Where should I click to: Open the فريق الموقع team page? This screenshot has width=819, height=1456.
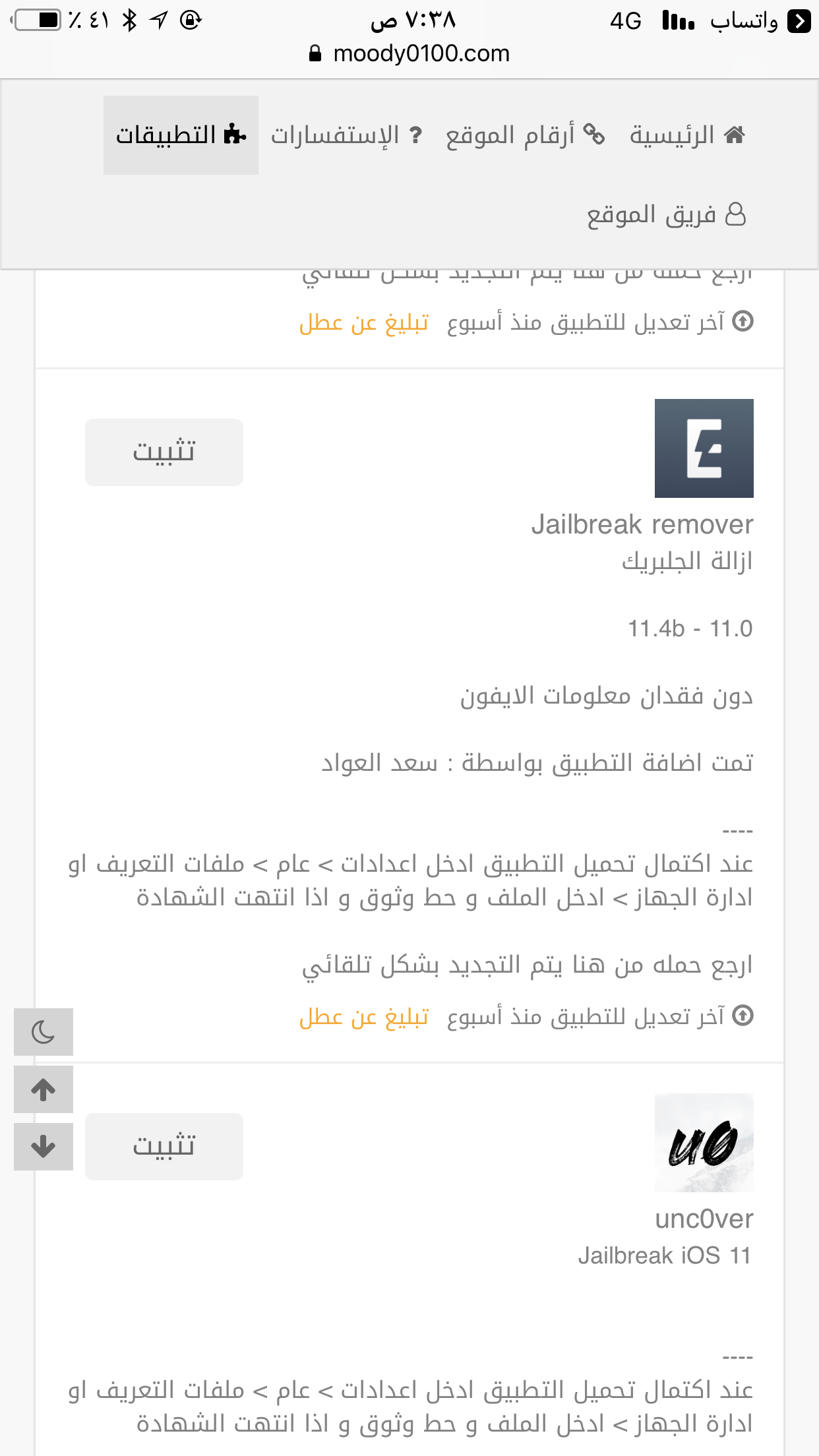pos(666,215)
